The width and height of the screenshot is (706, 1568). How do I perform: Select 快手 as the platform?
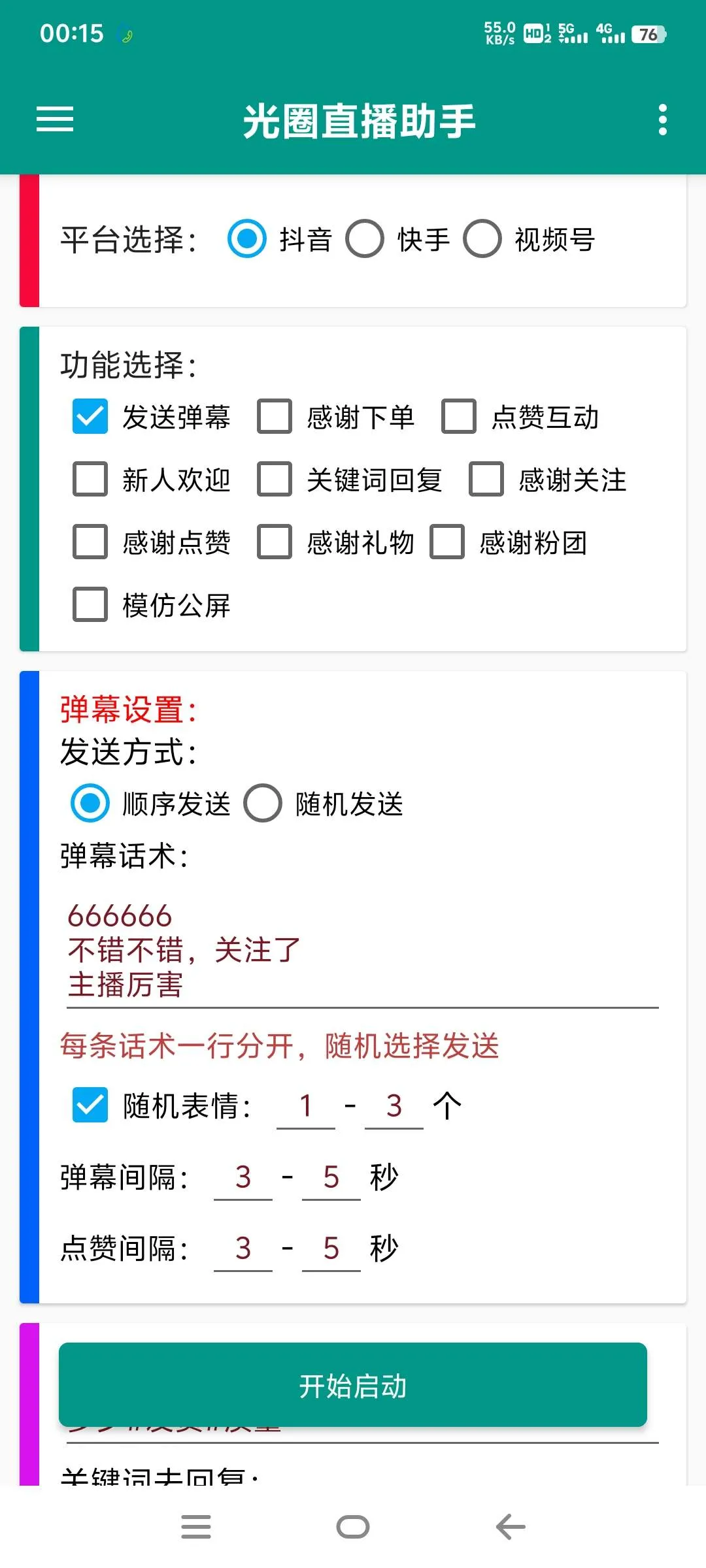tap(365, 239)
